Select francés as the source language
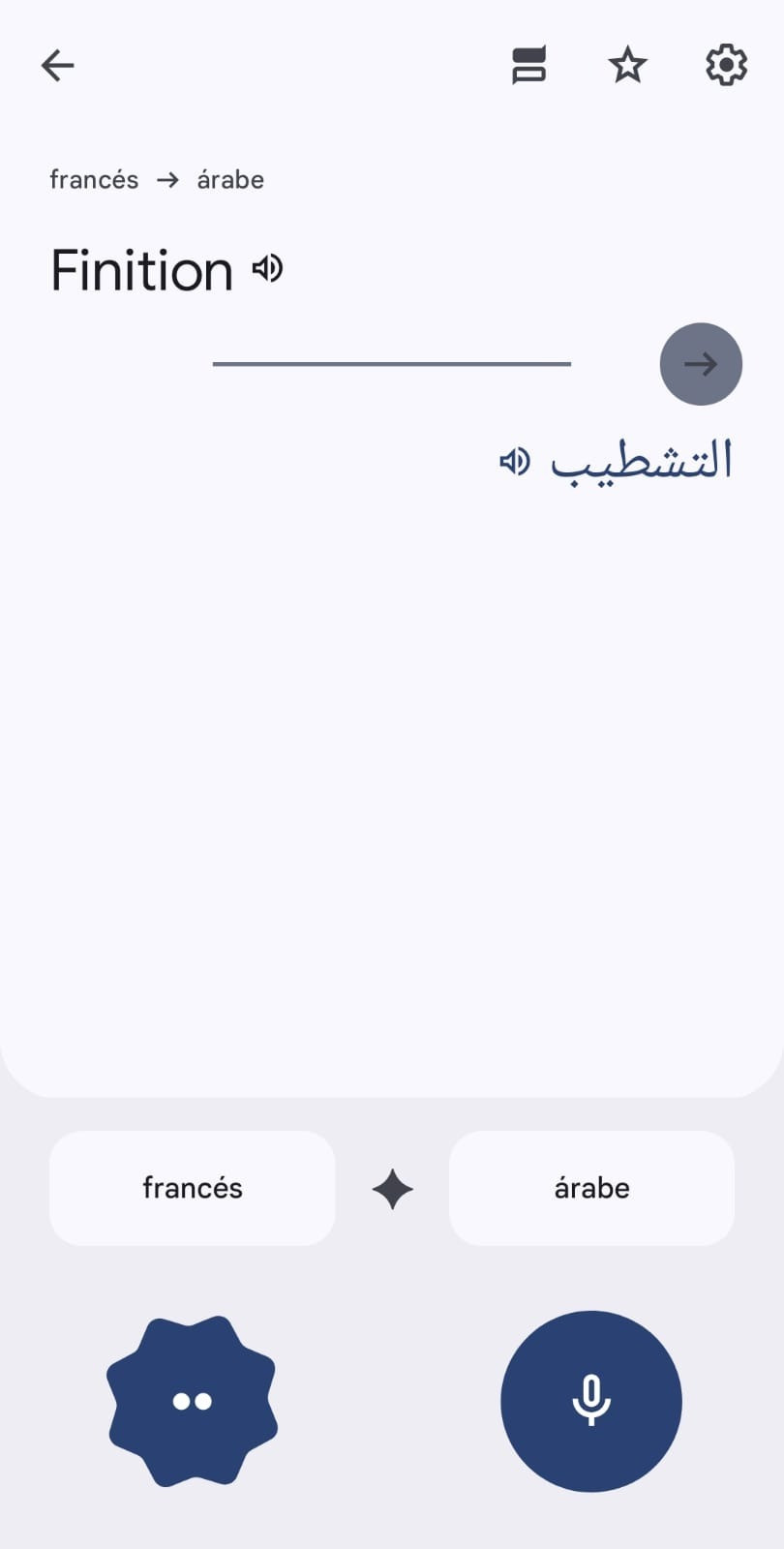The height and width of the screenshot is (1549, 784). pos(192,1188)
